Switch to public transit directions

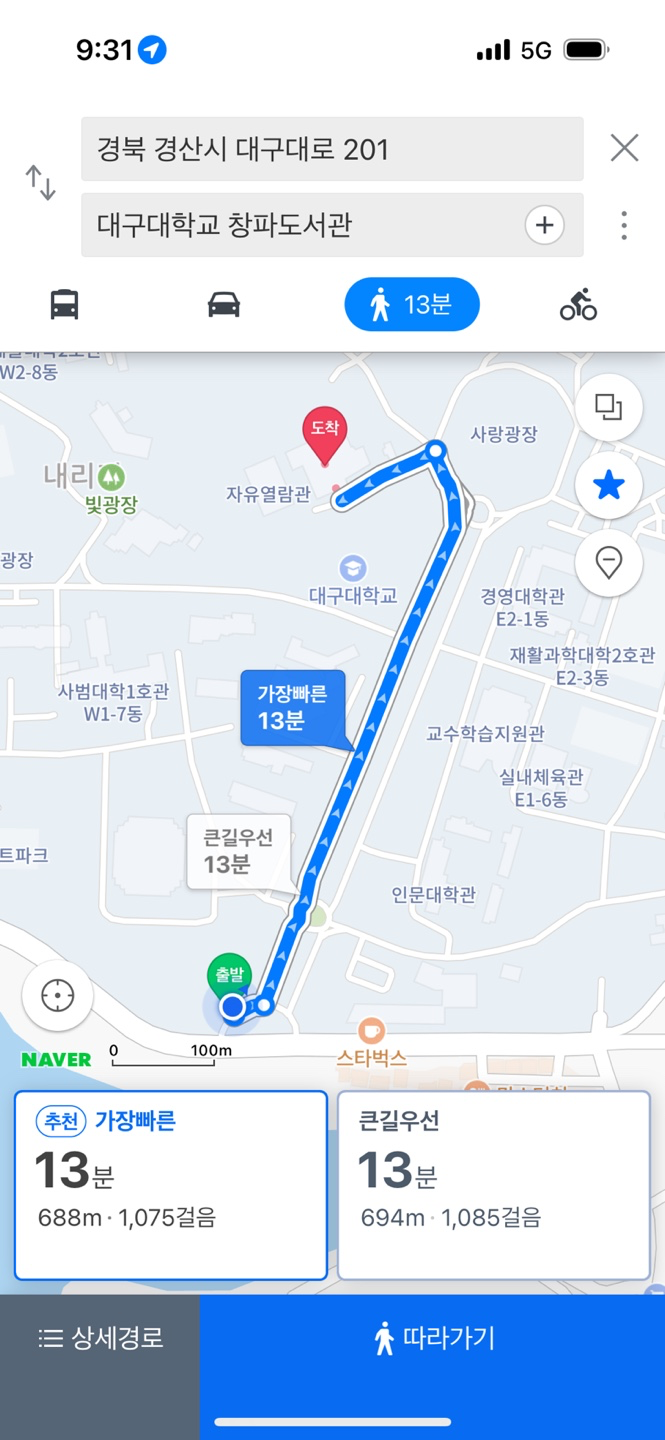[64, 304]
